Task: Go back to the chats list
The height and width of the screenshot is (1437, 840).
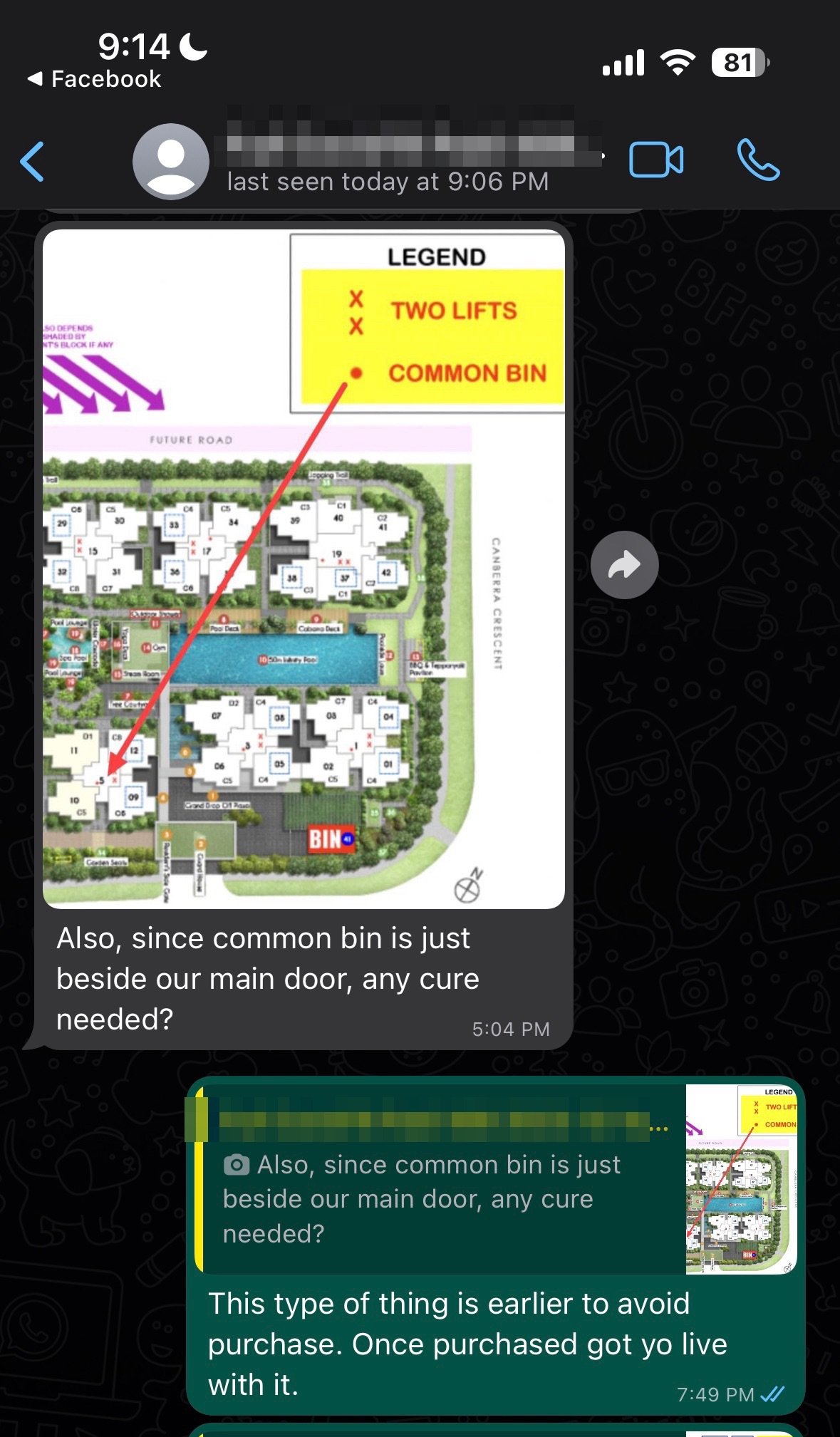Action: click(33, 162)
